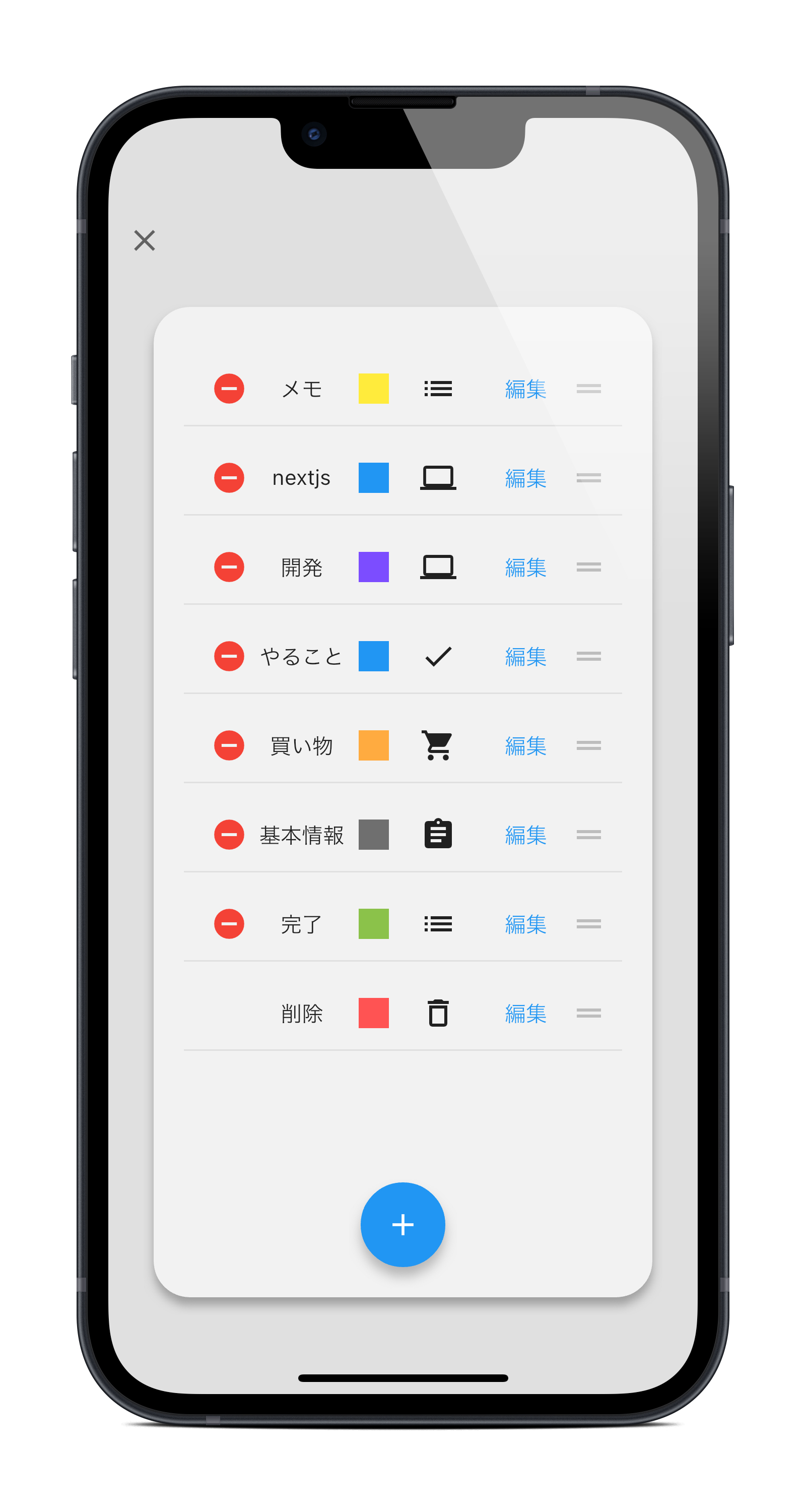Delete the nextjs category
This screenshot has width=806, height=1512.
(229, 478)
